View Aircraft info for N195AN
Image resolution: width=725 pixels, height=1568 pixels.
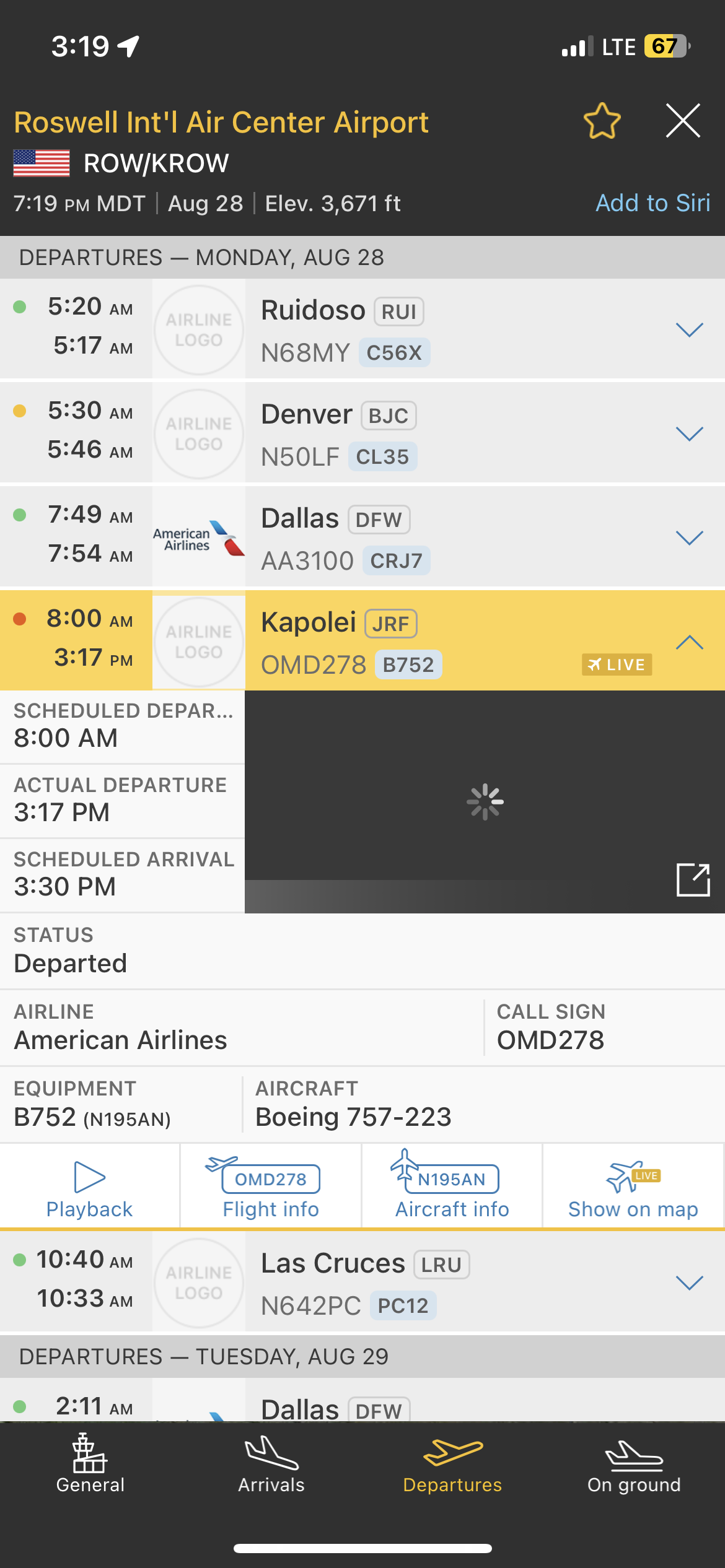click(452, 1186)
